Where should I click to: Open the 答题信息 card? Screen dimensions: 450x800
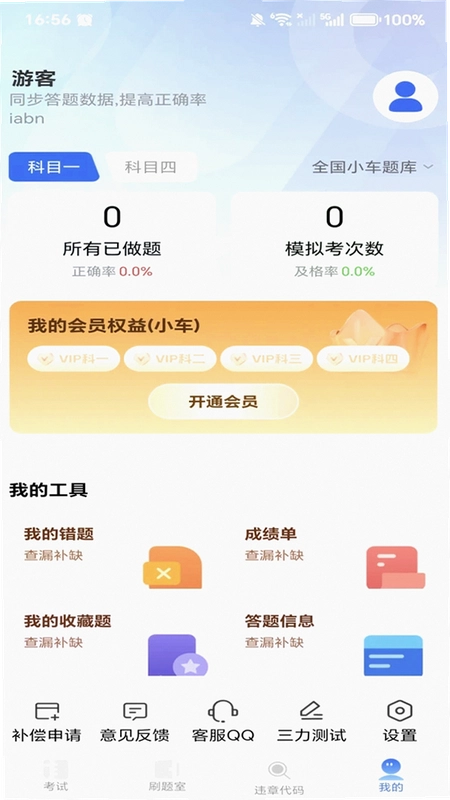[335, 644]
